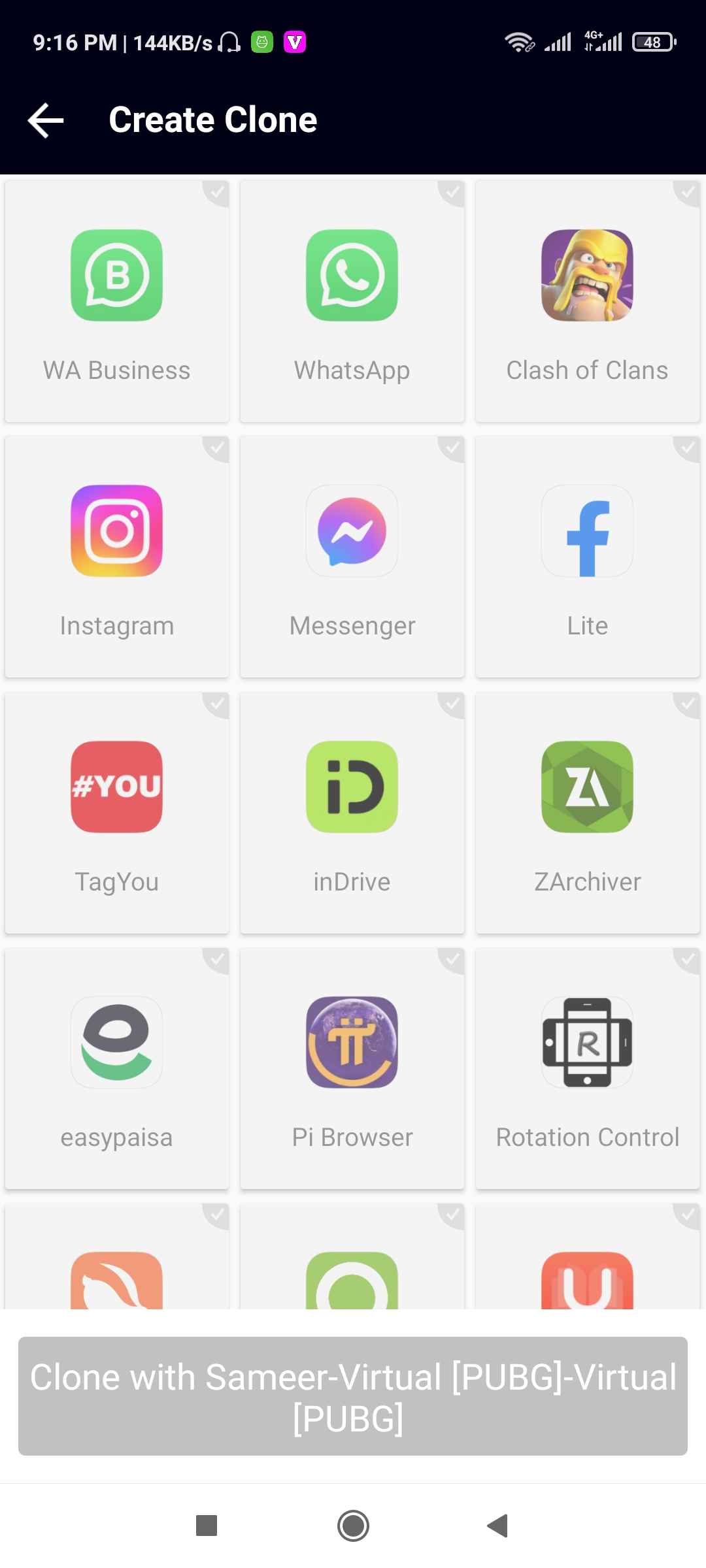The image size is (706, 1568).
Task: Tap Clone with Sameer-Virtual [PUBG] button
Action: point(353,1396)
